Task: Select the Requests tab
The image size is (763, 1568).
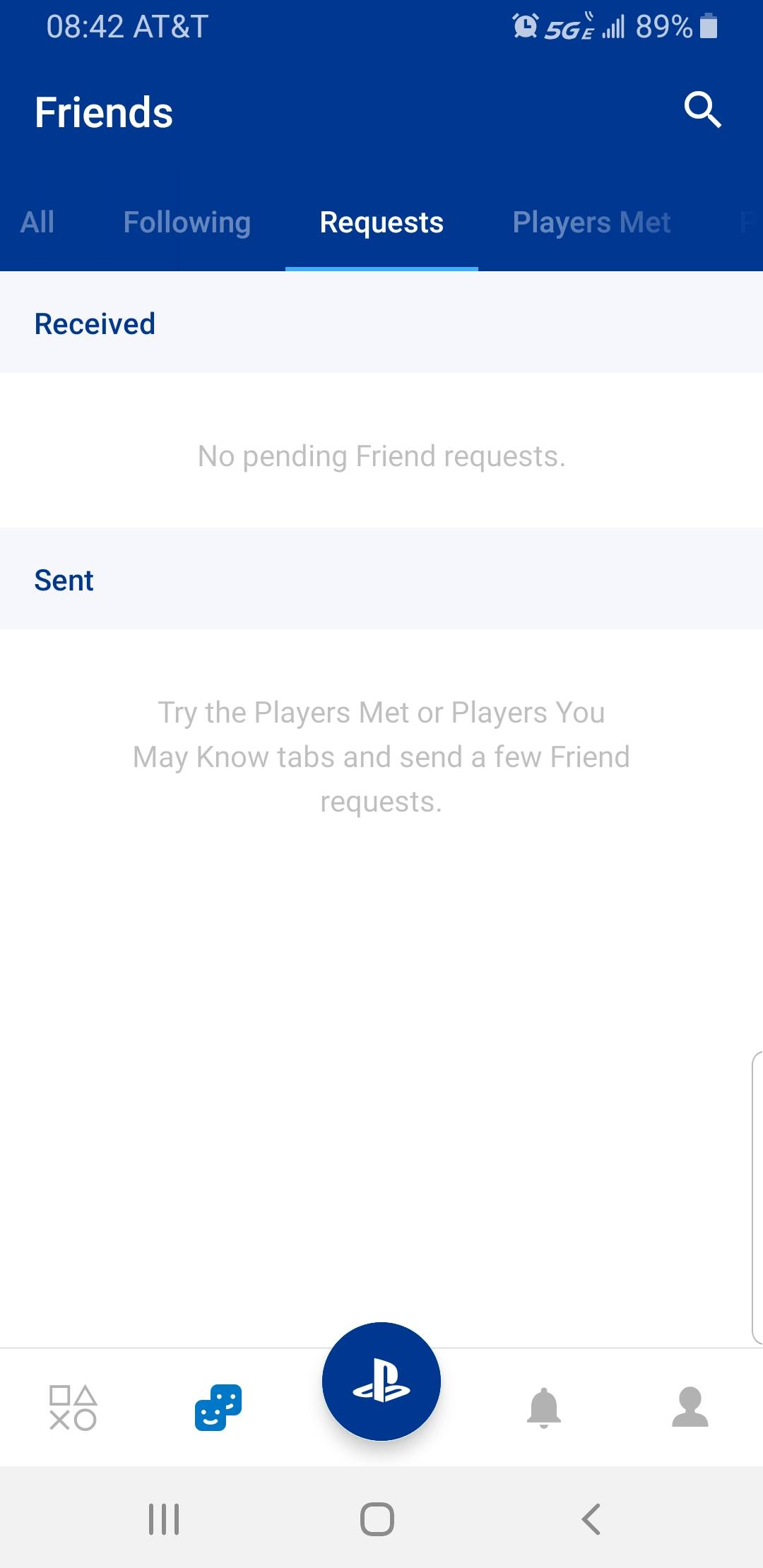Action: (x=381, y=222)
